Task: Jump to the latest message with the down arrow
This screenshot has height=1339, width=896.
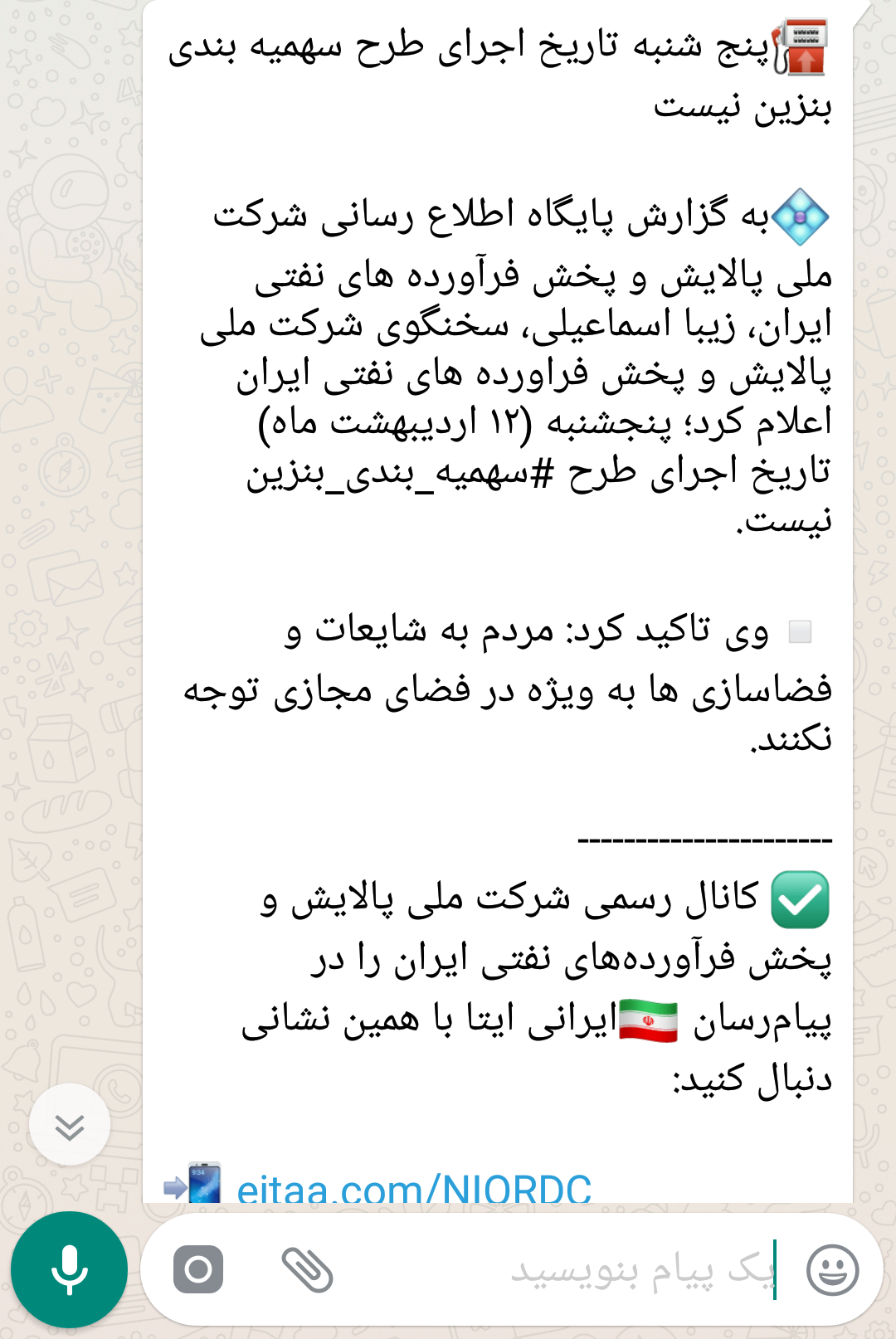Action: (70, 1126)
